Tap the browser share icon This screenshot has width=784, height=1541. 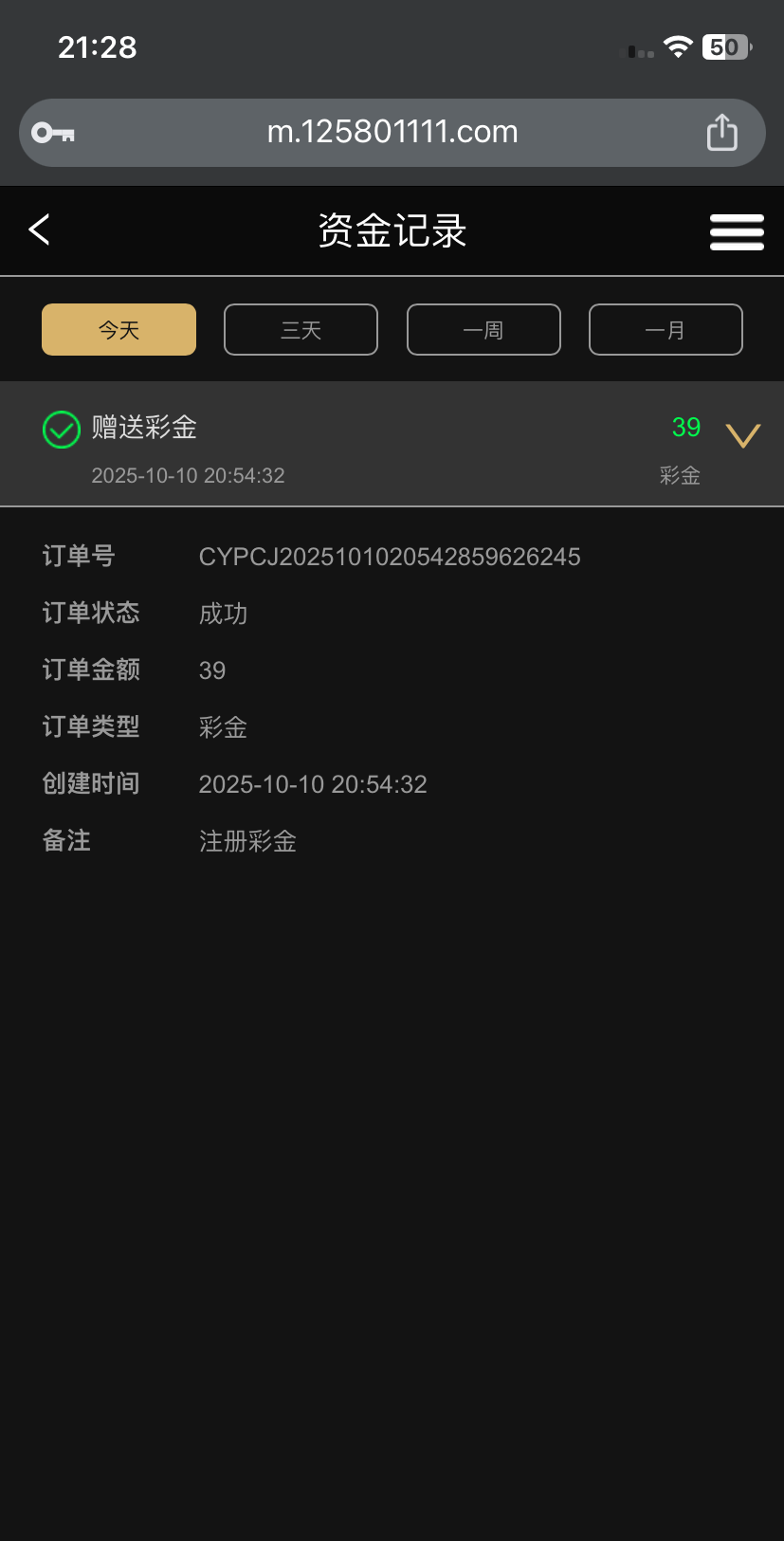[x=721, y=133]
